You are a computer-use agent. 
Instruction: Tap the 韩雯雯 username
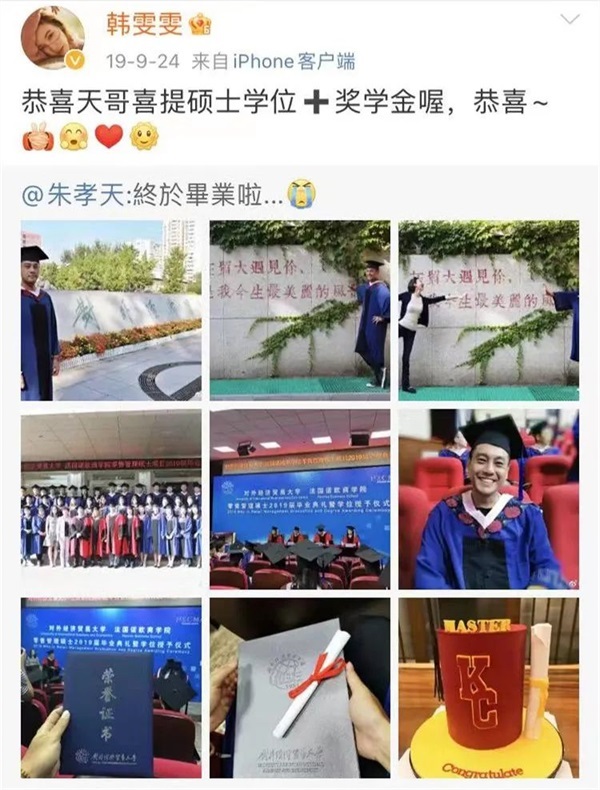click(x=152, y=24)
